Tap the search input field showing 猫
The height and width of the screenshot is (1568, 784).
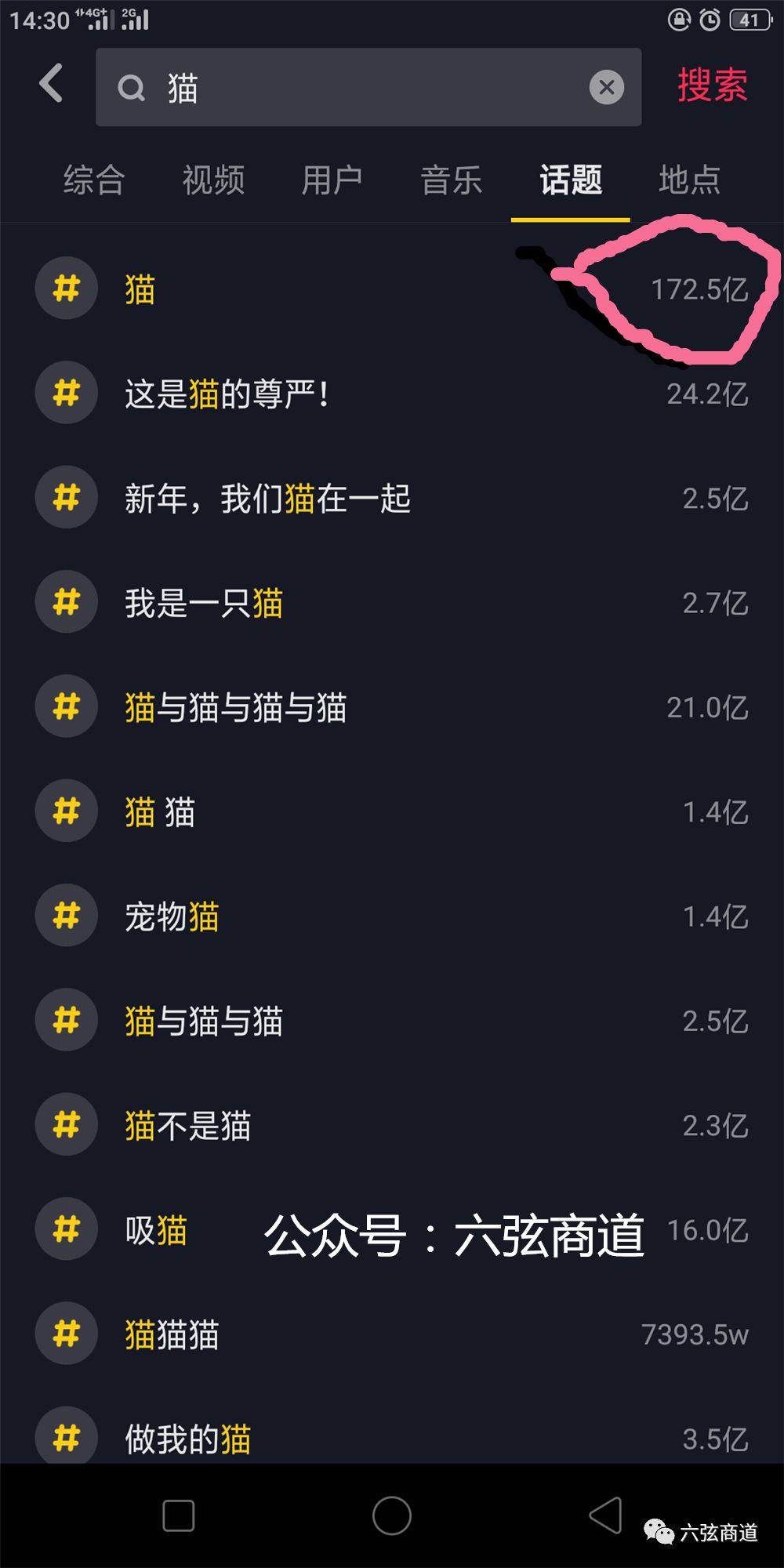(x=353, y=88)
